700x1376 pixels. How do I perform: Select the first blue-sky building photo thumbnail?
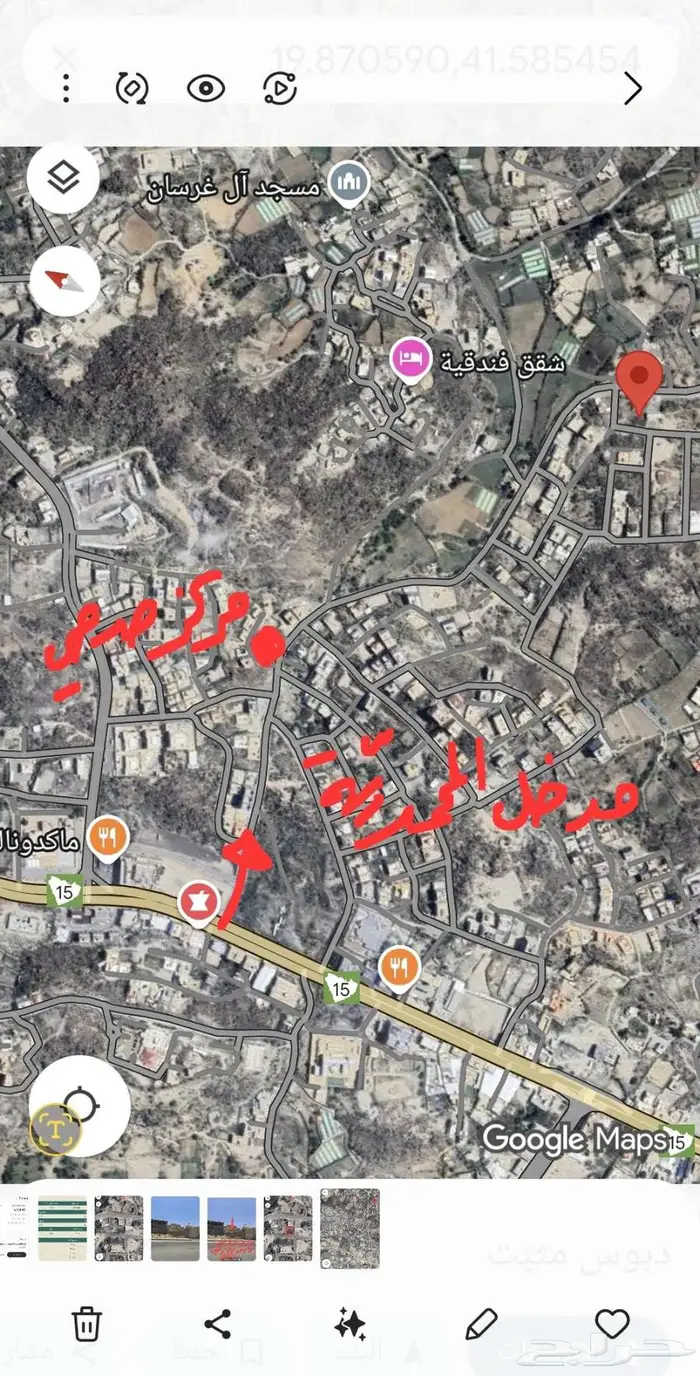point(175,1228)
